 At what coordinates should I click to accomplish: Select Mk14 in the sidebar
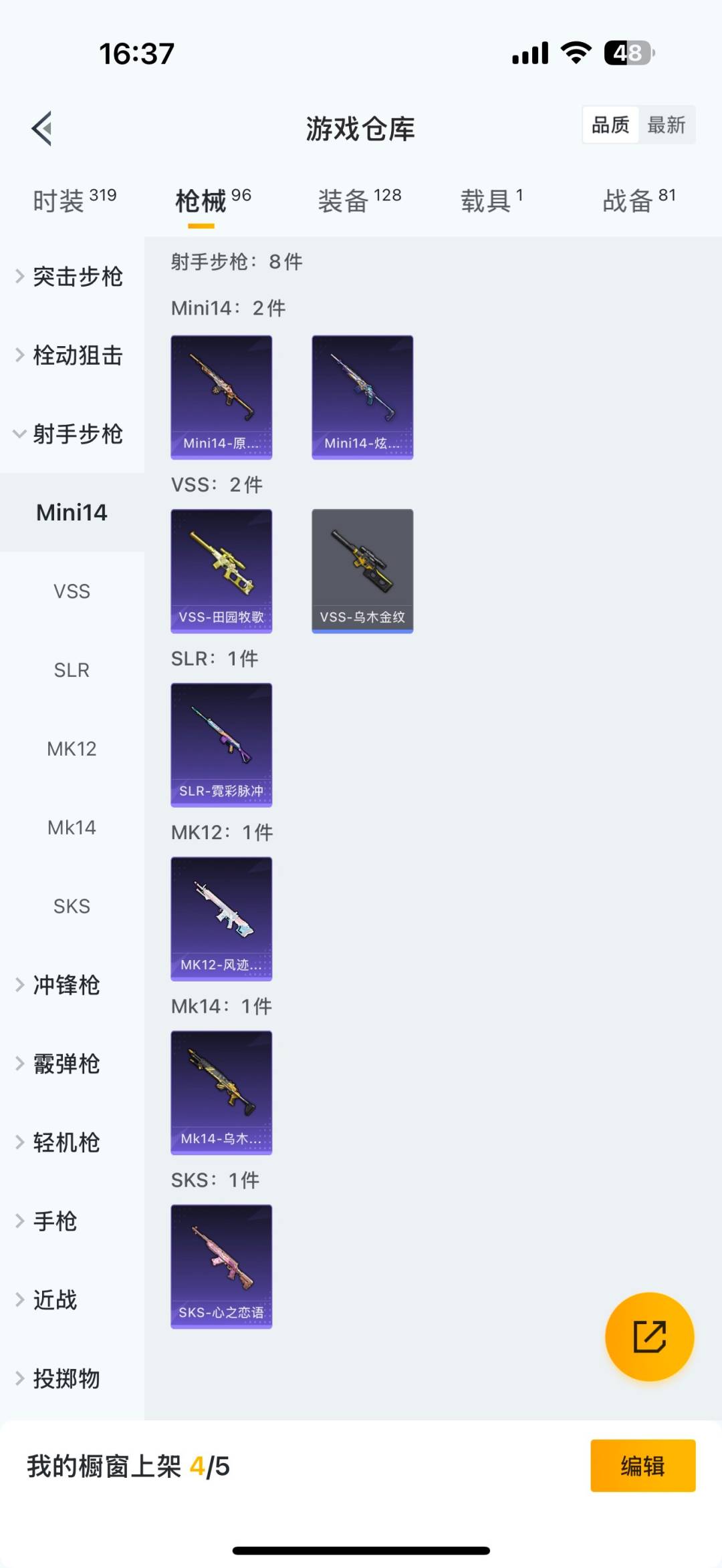(x=72, y=827)
